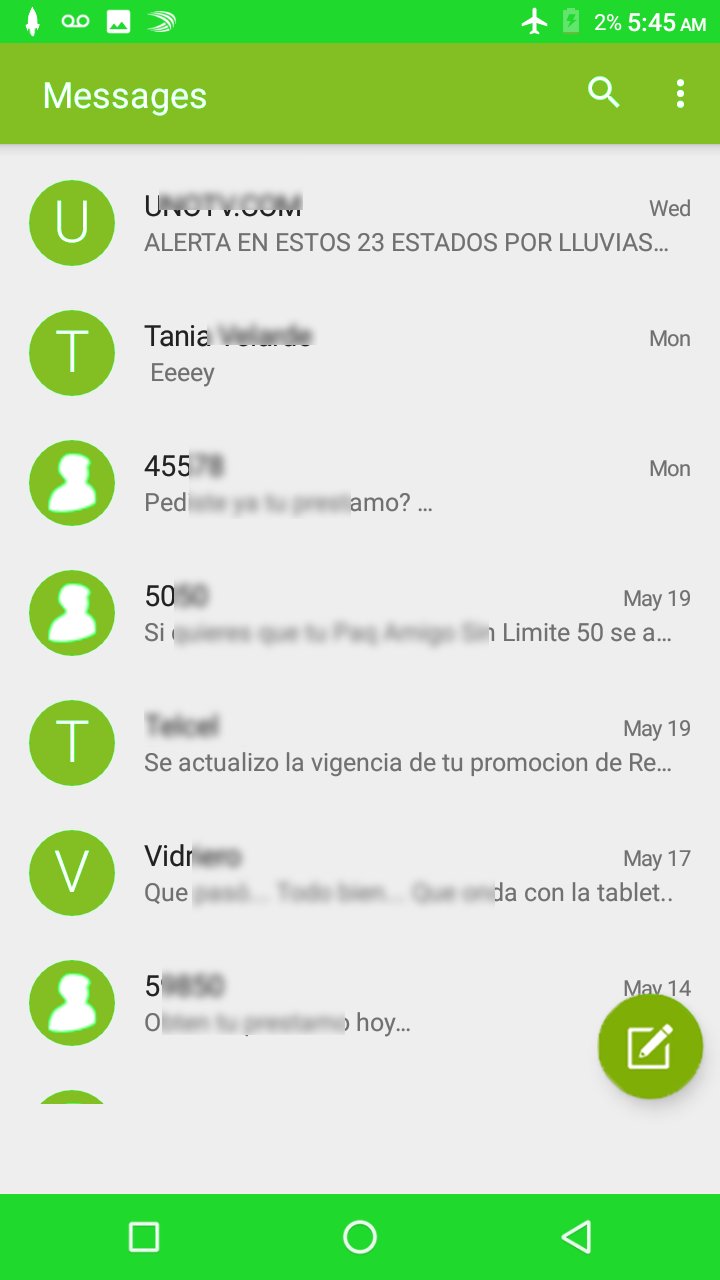Go back using the navigation bar

tap(576, 1237)
